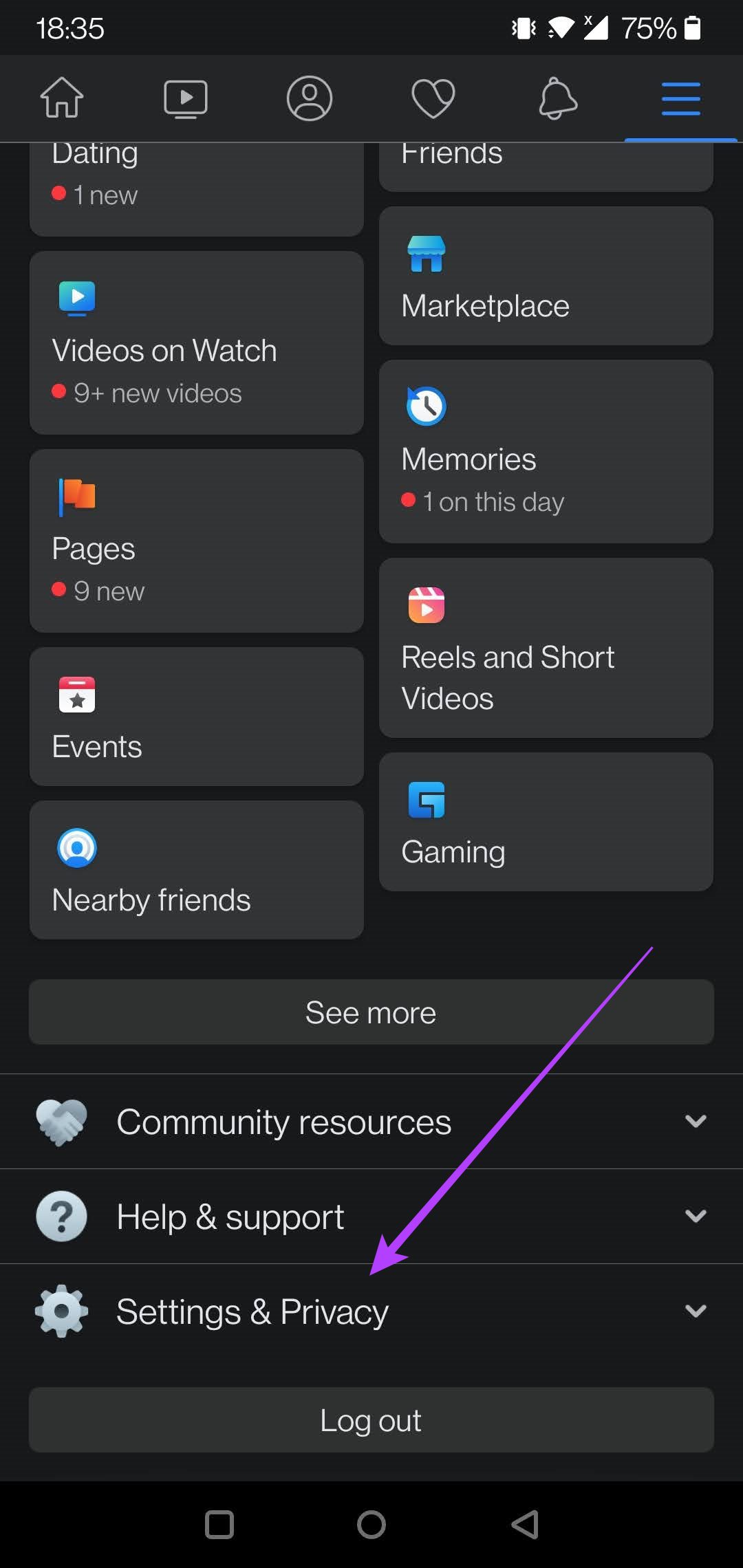
Task: Go to the Home feed tab
Action: (62, 98)
